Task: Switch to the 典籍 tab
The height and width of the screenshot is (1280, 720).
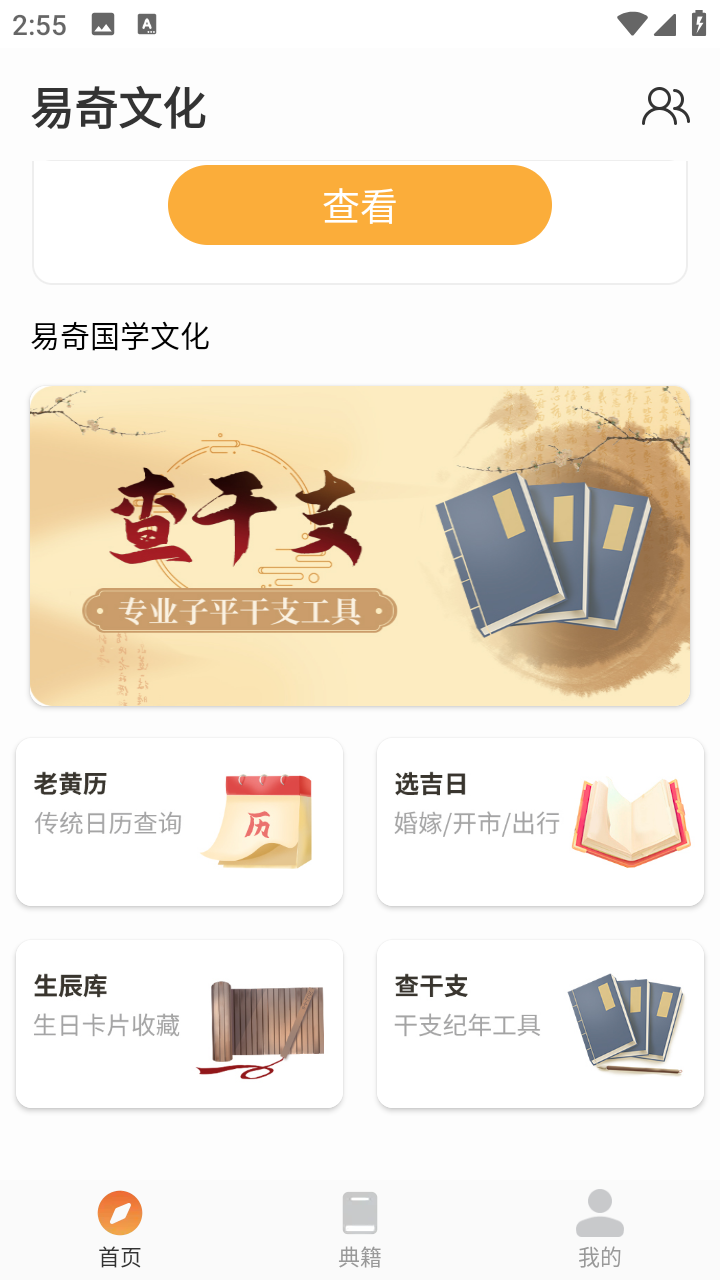Action: pos(360,1230)
